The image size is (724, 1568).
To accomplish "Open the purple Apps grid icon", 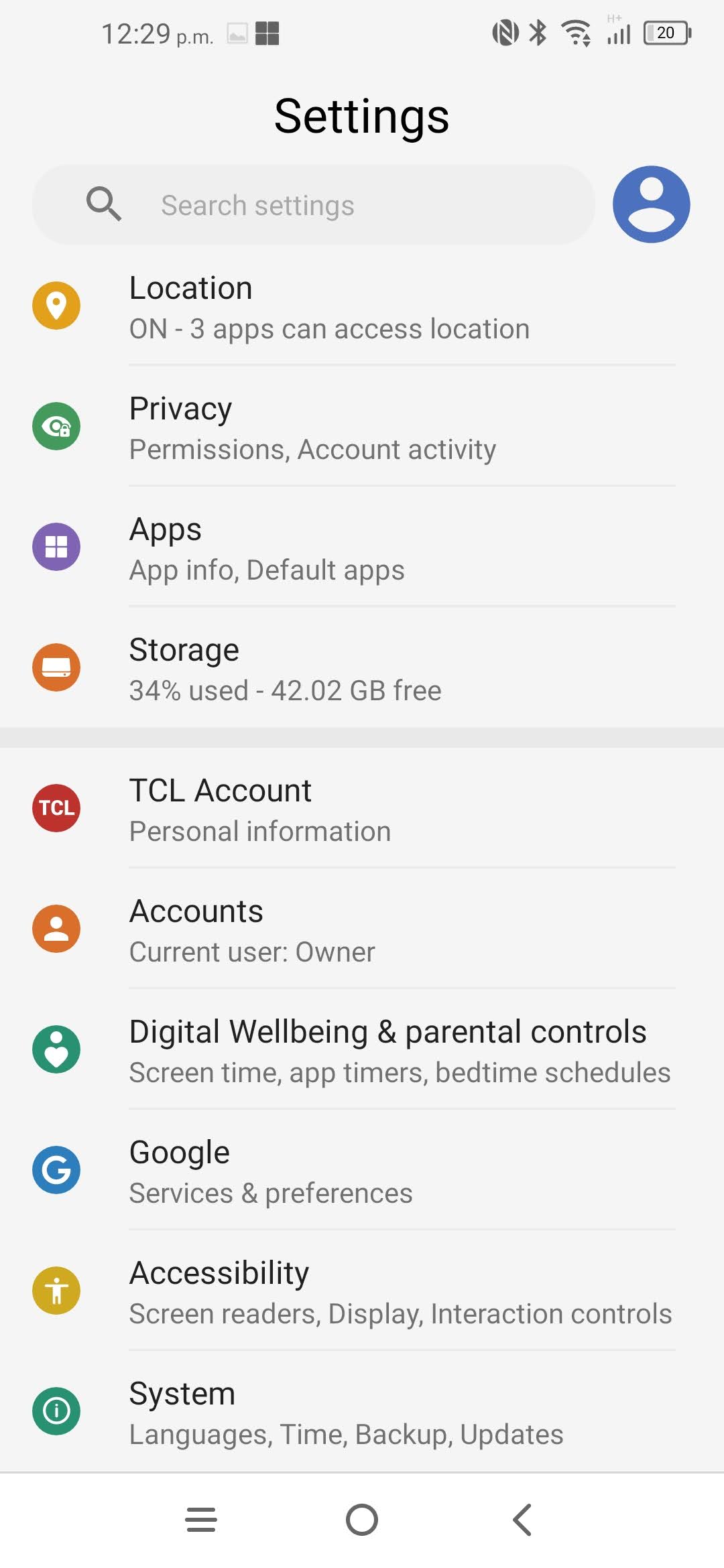I will [56, 547].
